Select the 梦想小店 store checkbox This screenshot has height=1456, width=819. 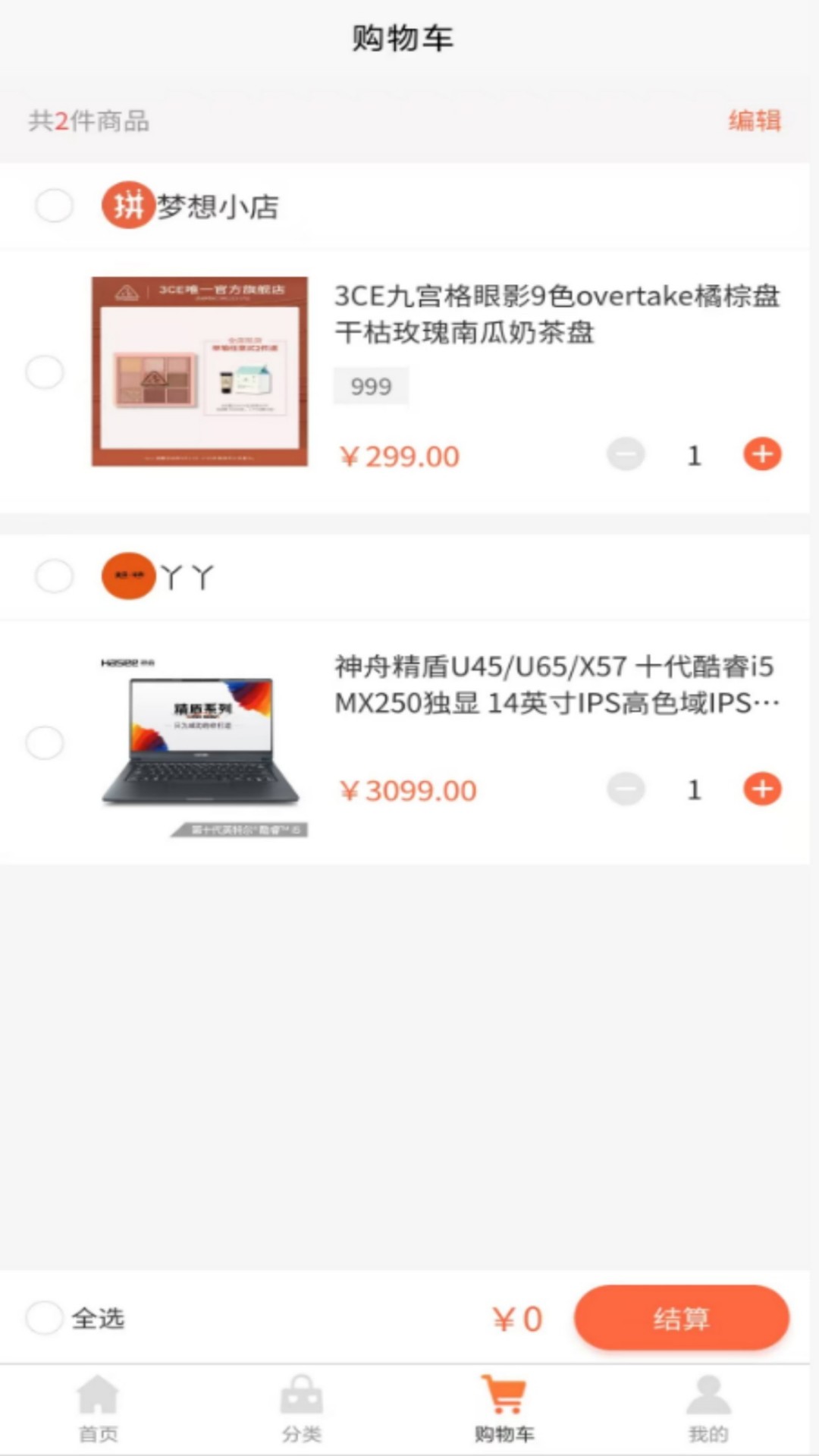click(54, 206)
